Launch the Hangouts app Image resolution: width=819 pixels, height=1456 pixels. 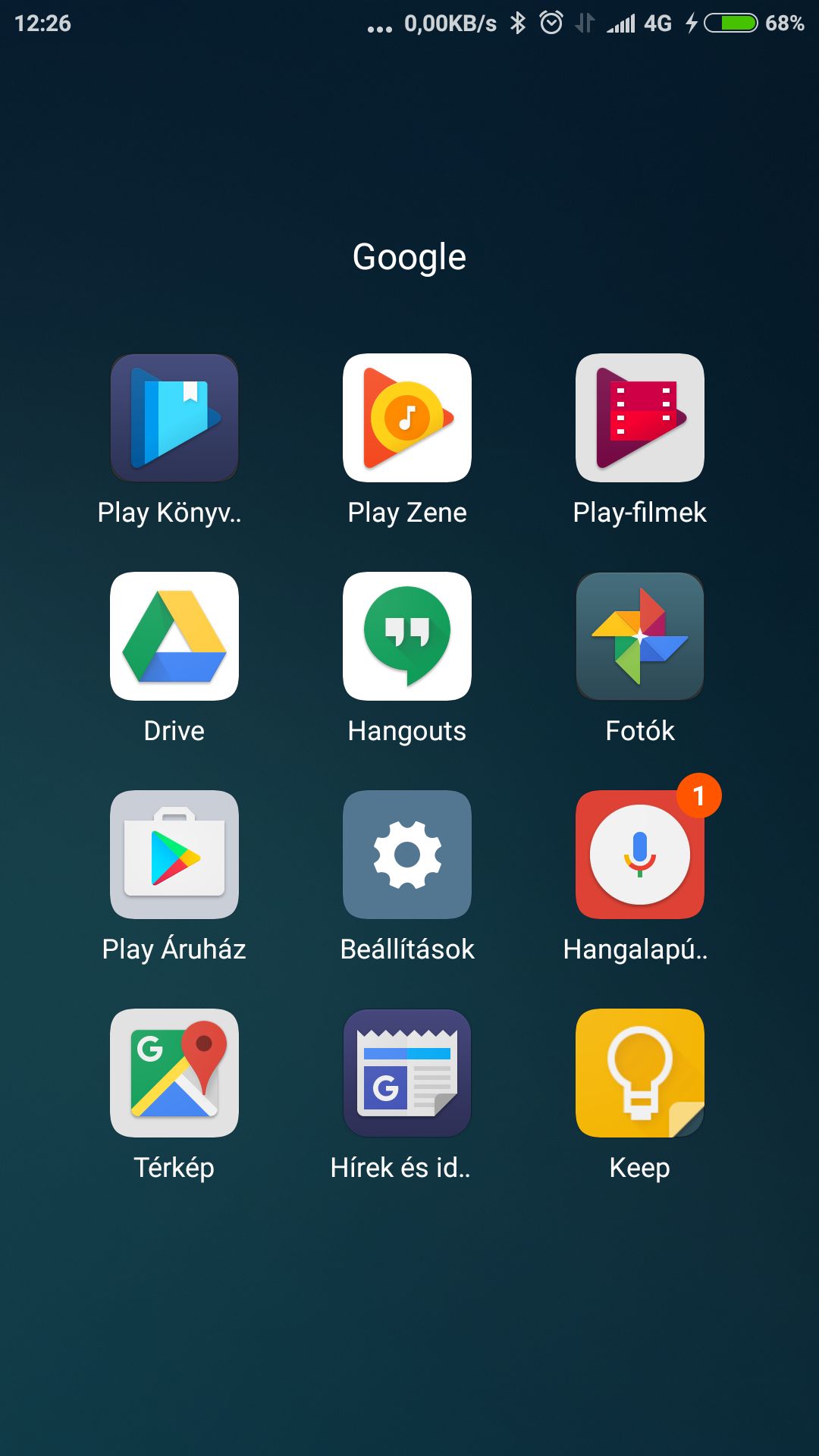click(x=407, y=636)
